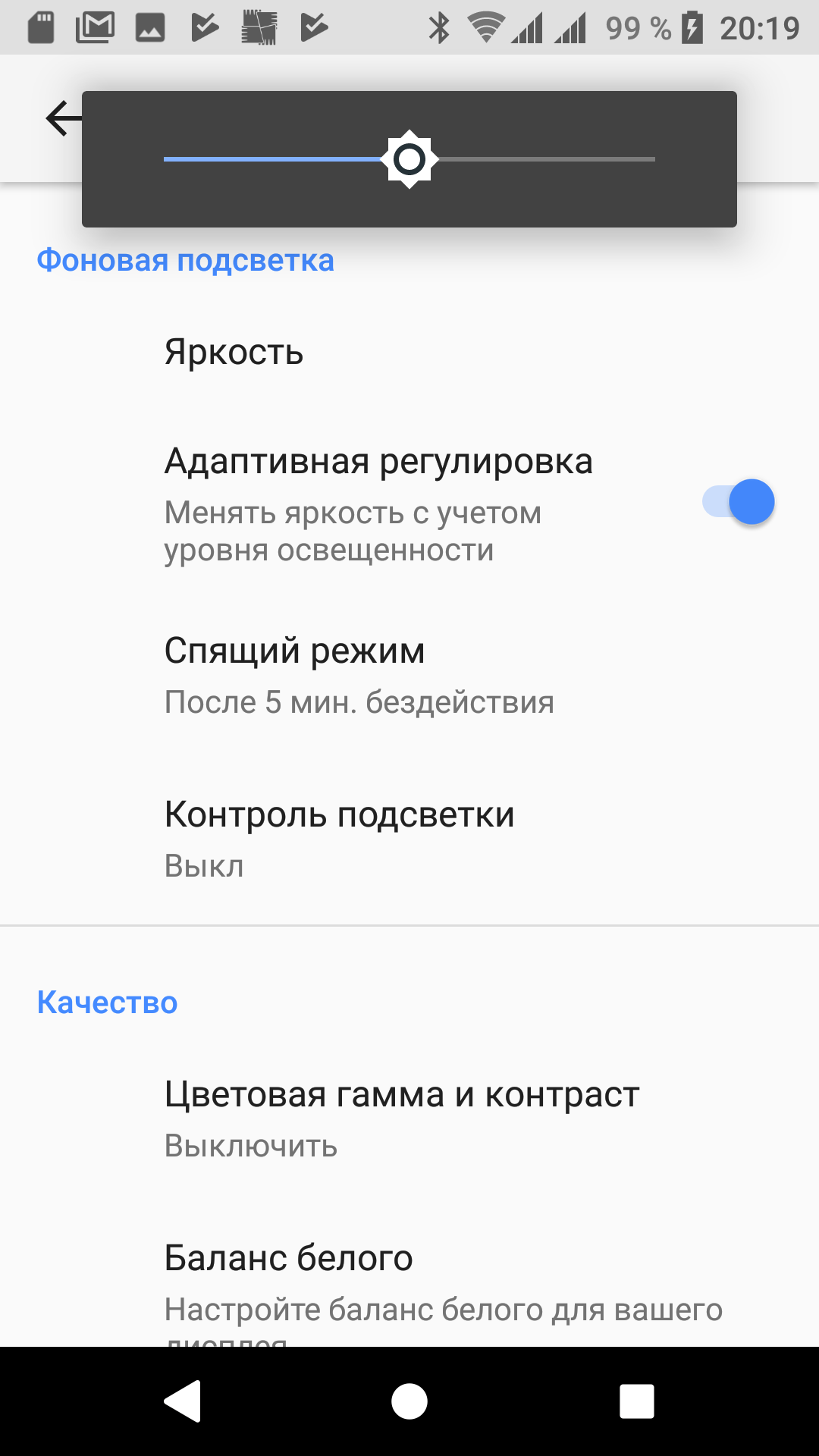
Task: Tap the back arrow in the app bar
Action: [62, 119]
